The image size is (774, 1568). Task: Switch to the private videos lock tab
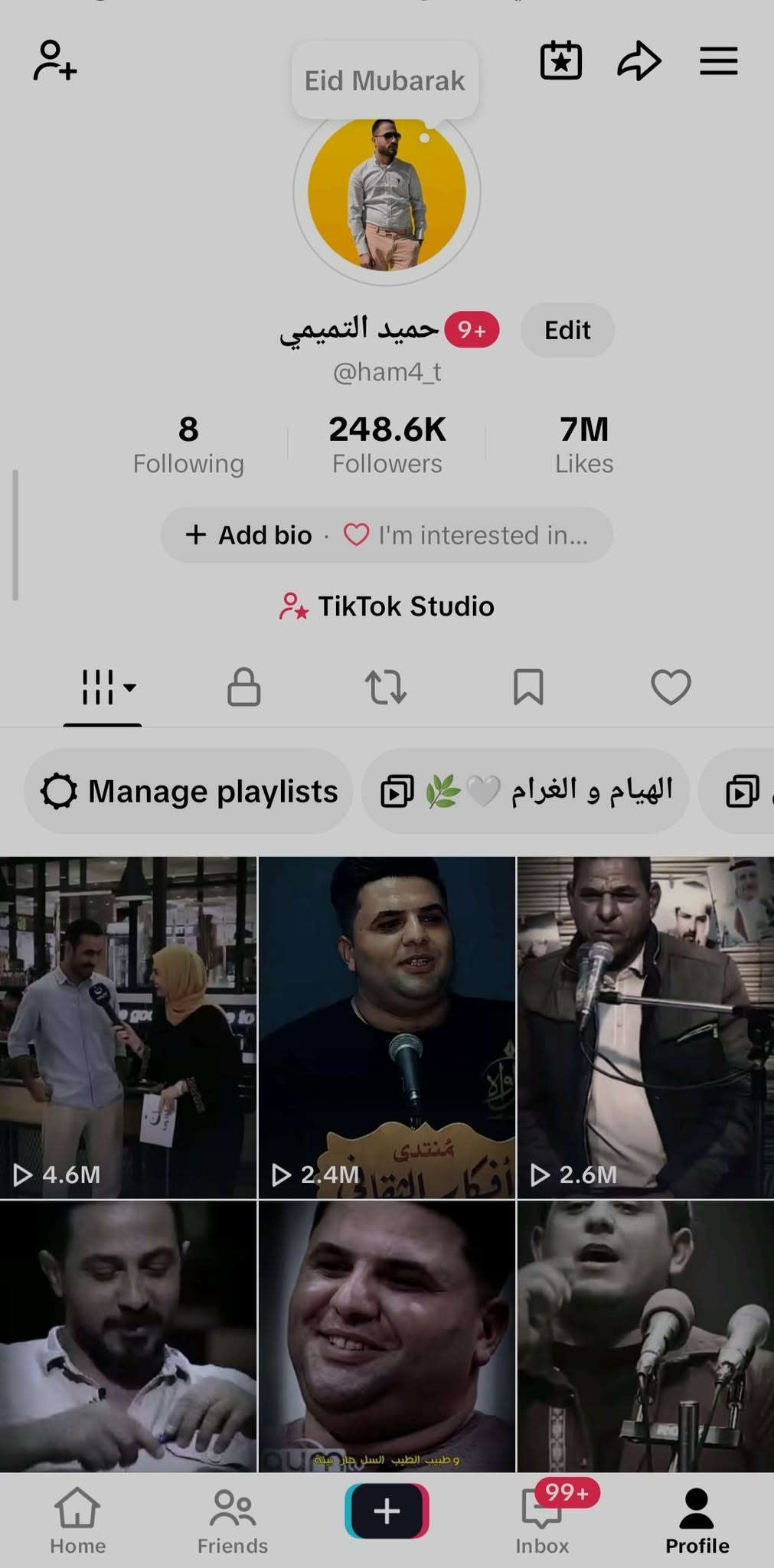243,686
